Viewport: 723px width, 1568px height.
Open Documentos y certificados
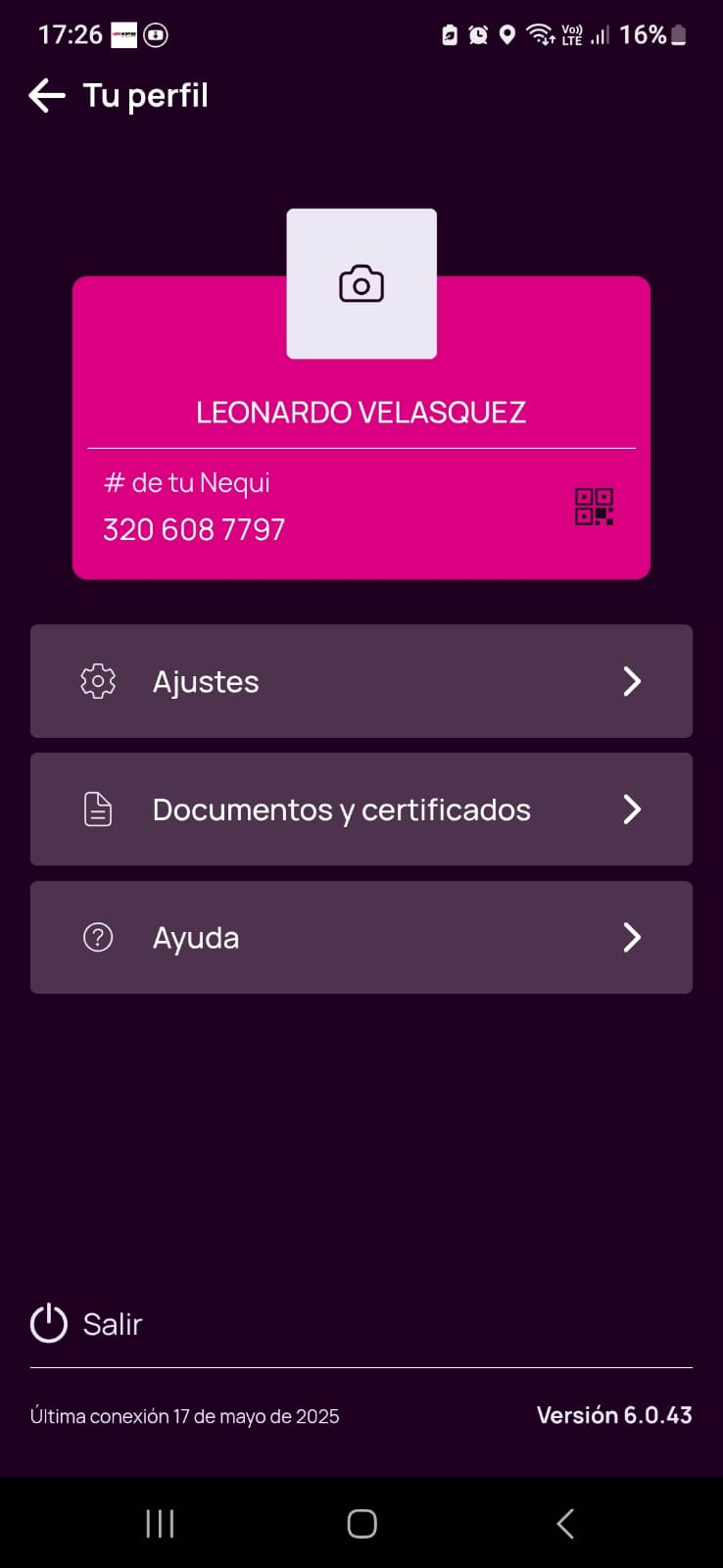coord(361,809)
